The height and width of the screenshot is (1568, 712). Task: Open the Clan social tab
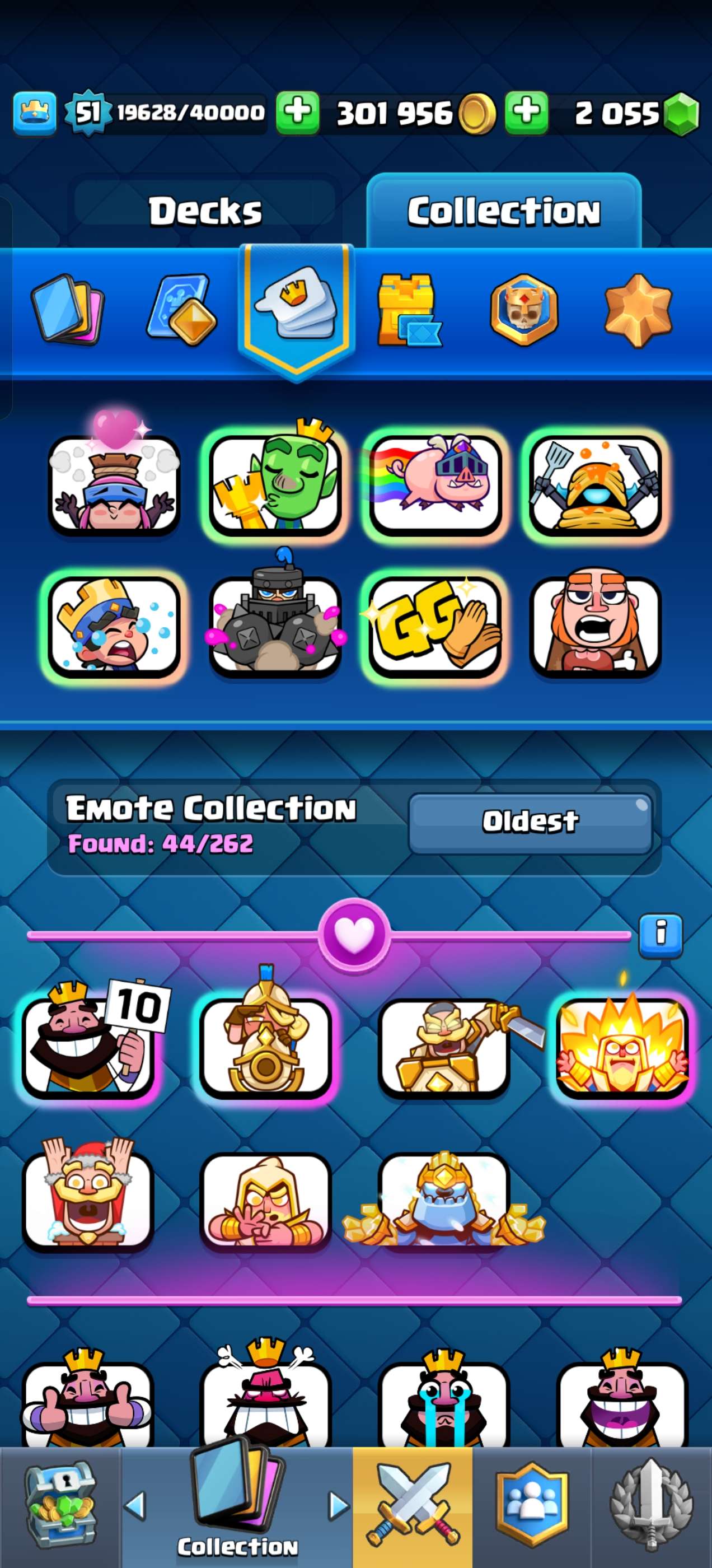532,1506
